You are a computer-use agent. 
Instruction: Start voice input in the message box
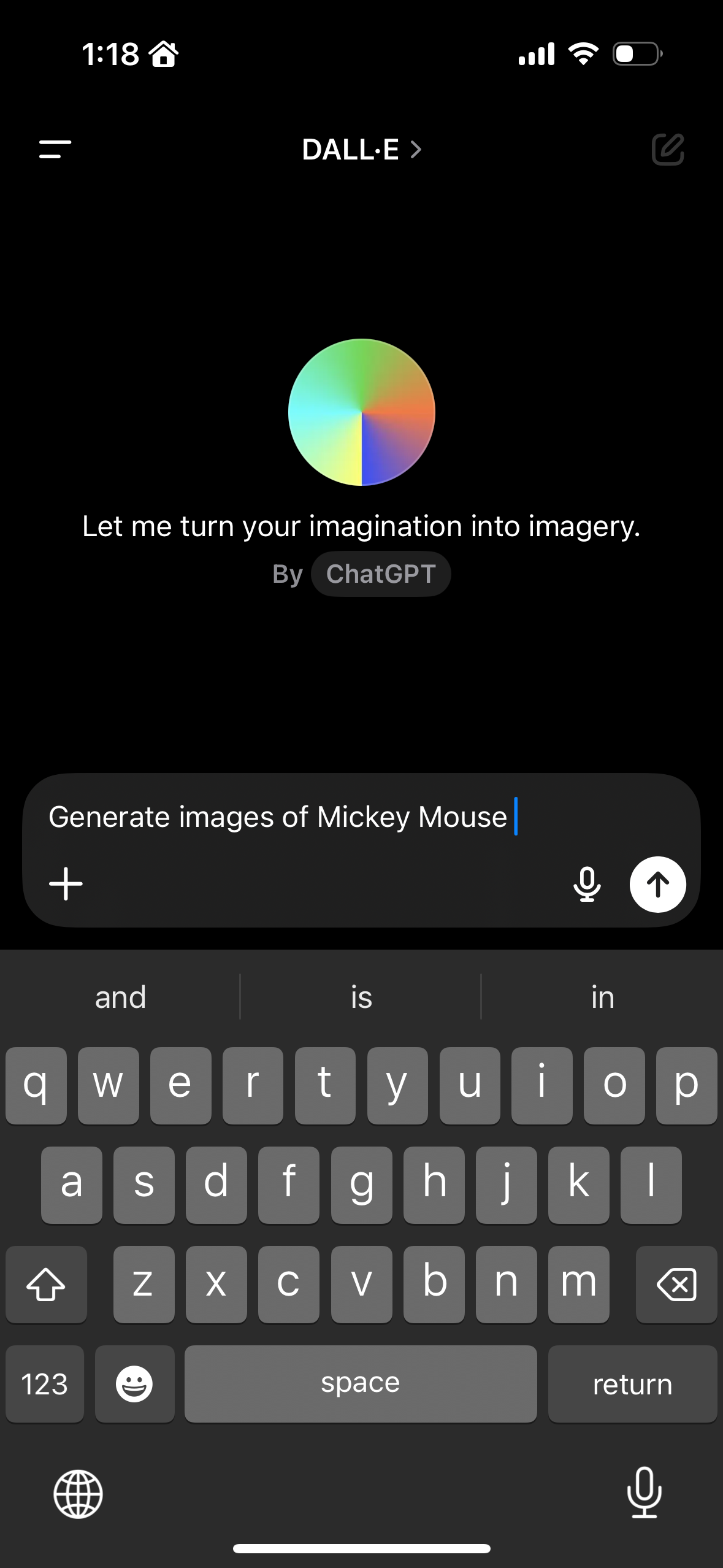point(587,884)
